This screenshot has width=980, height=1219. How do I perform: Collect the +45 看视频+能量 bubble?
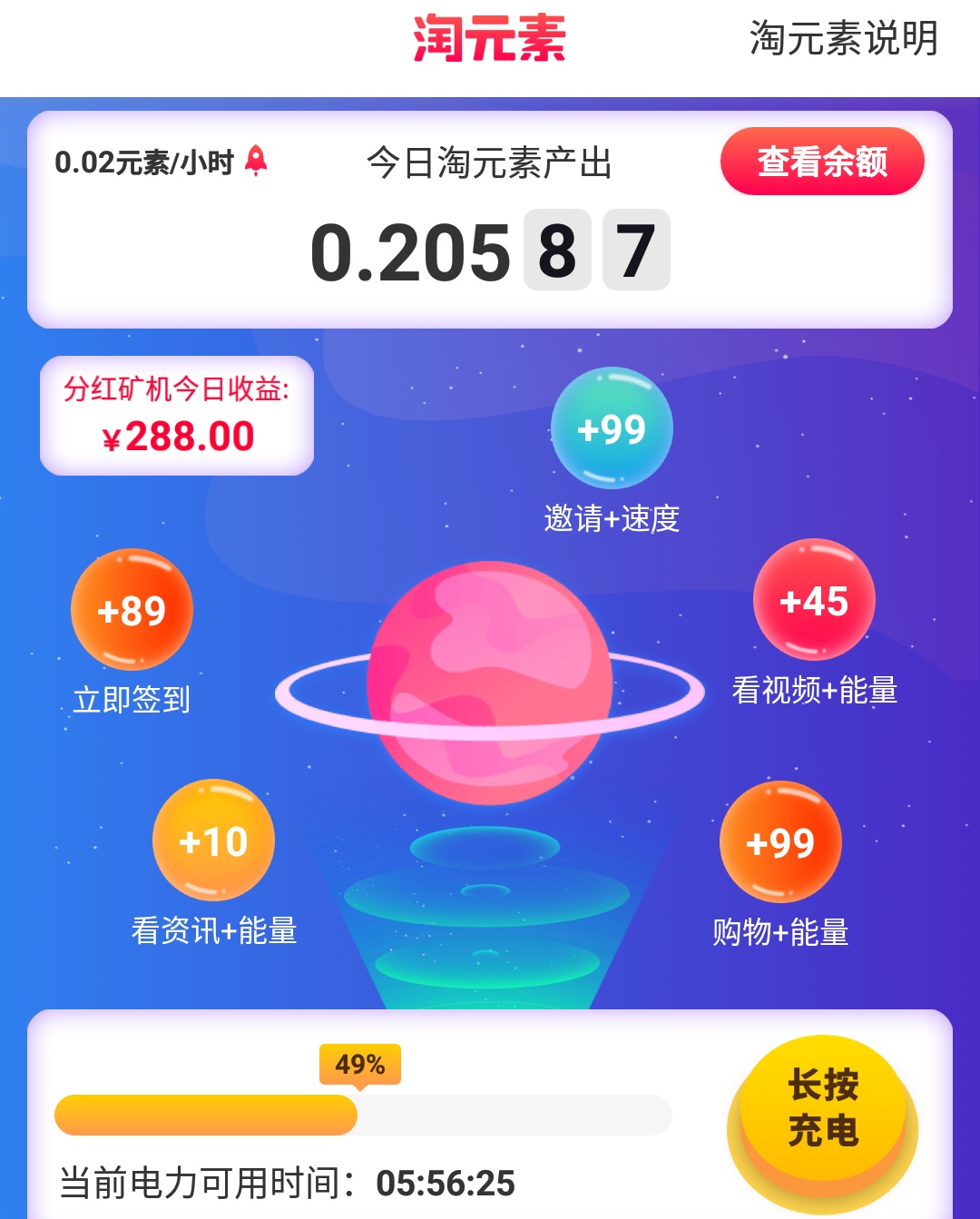(814, 600)
